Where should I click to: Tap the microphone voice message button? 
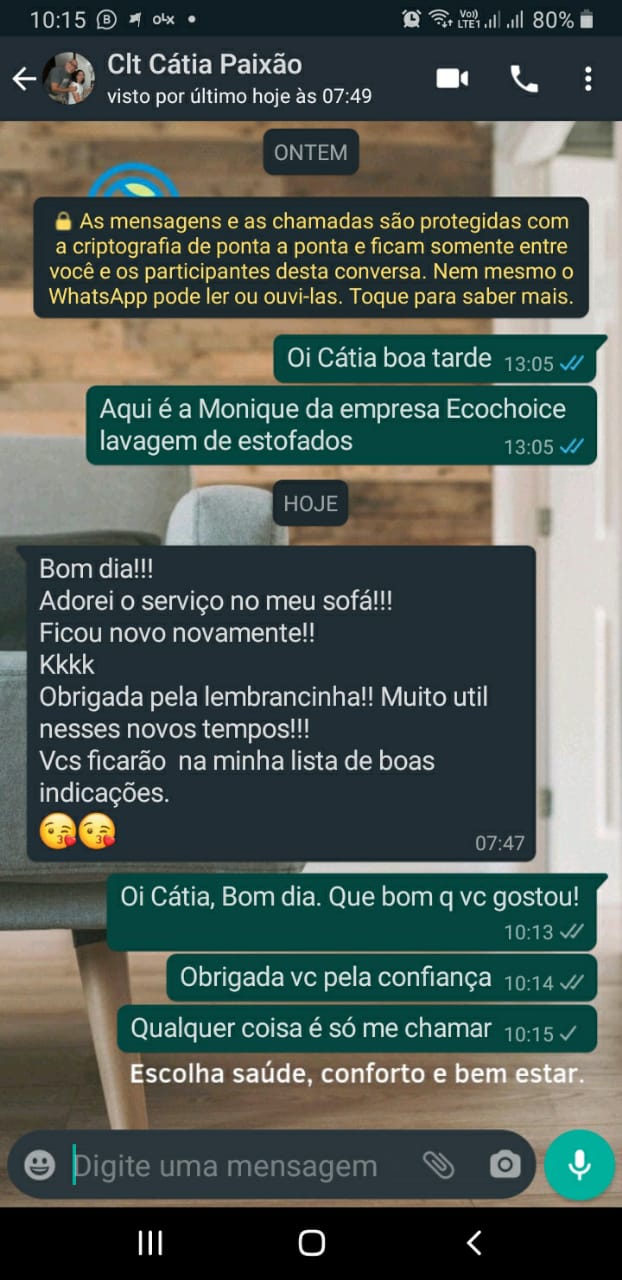point(579,1165)
